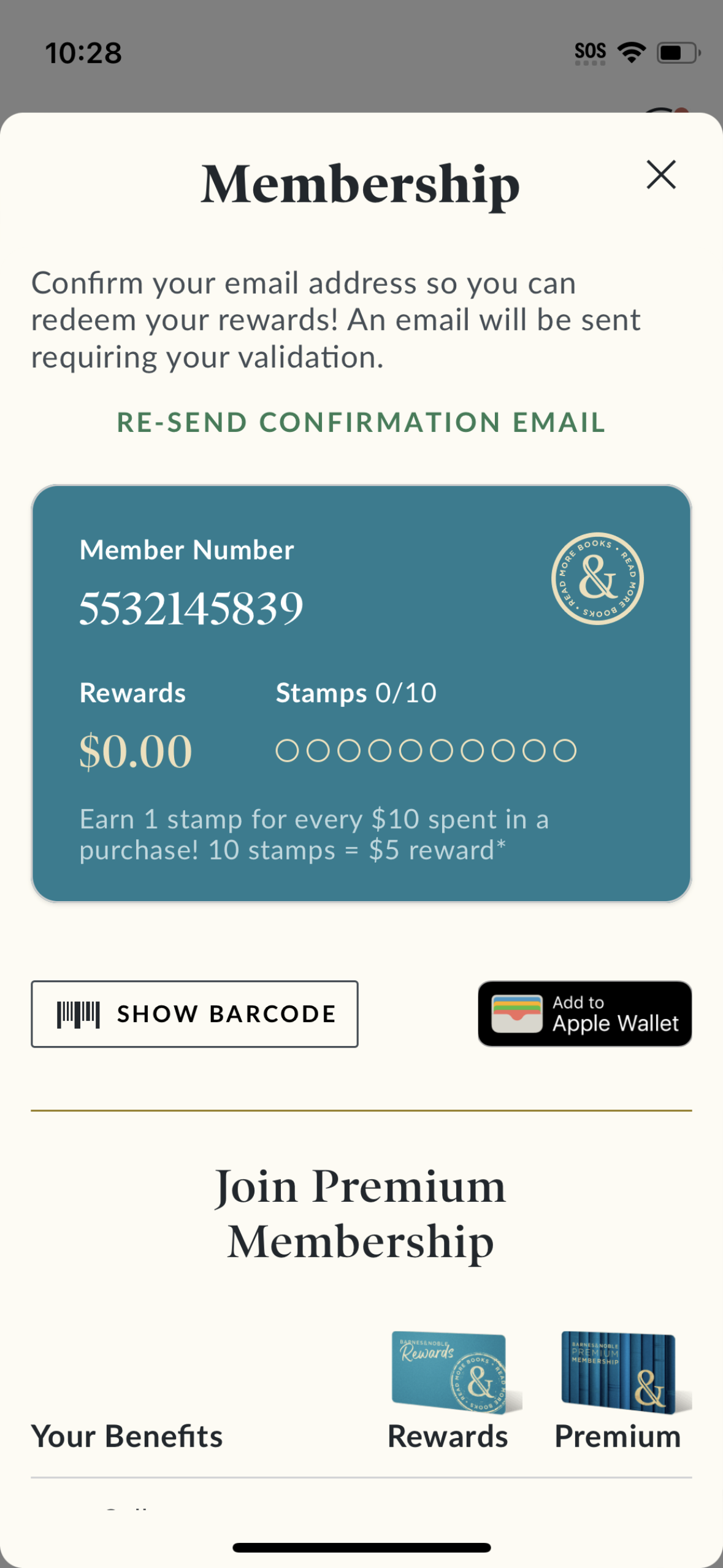Tap the SOS indicator in status bar

point(590,52)
